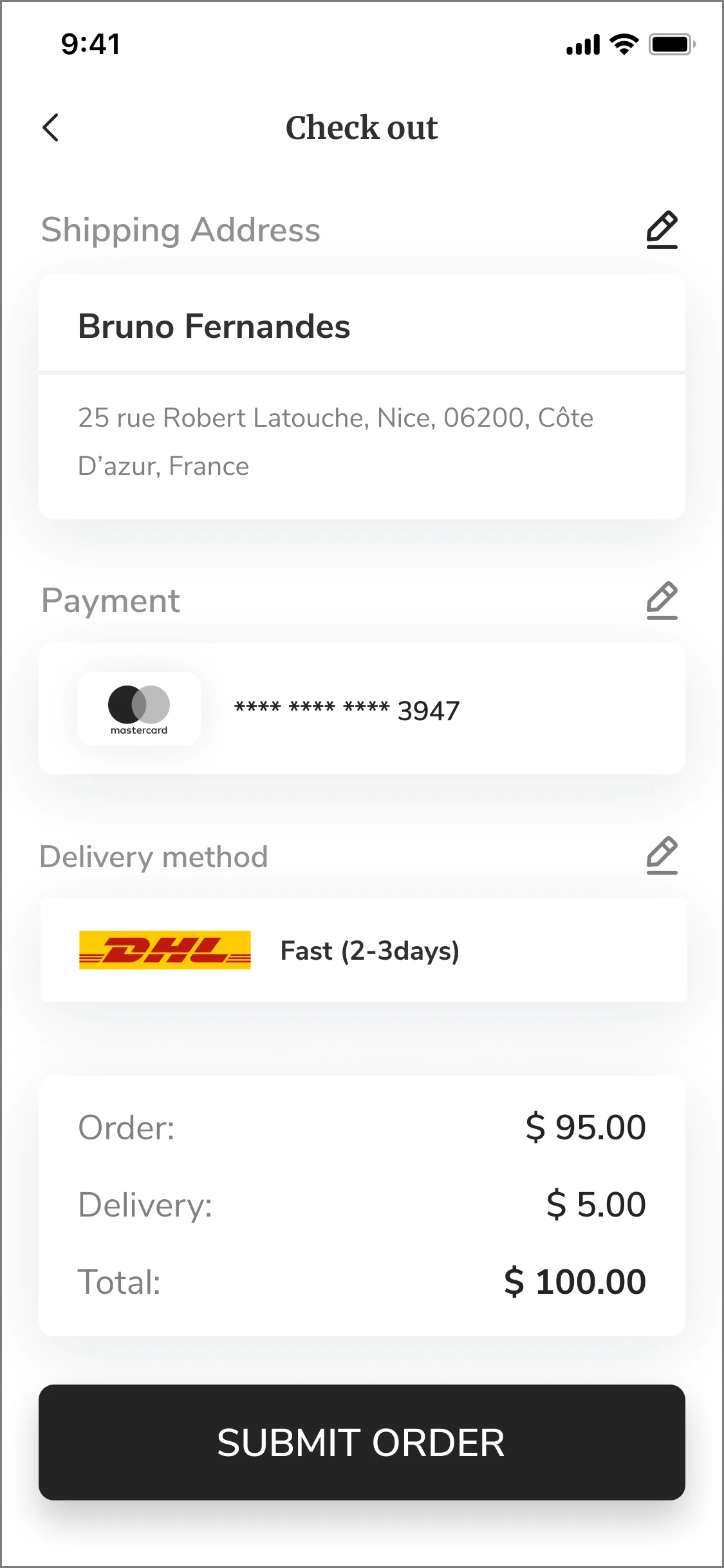
Task: Submit the order
Action: click(362, 1442)
